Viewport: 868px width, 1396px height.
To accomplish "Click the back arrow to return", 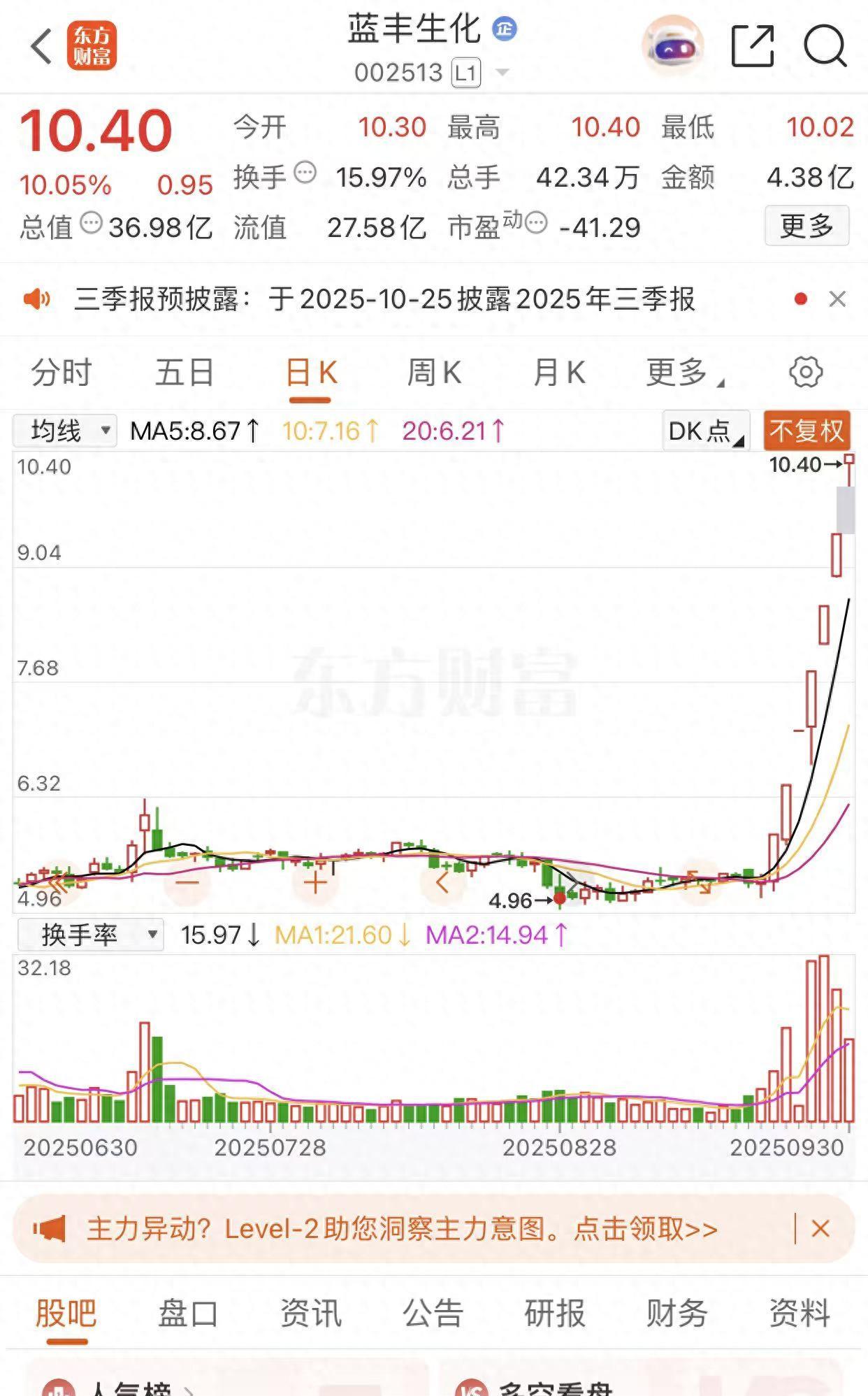I will pyautogui.click(x=40, y=46).
